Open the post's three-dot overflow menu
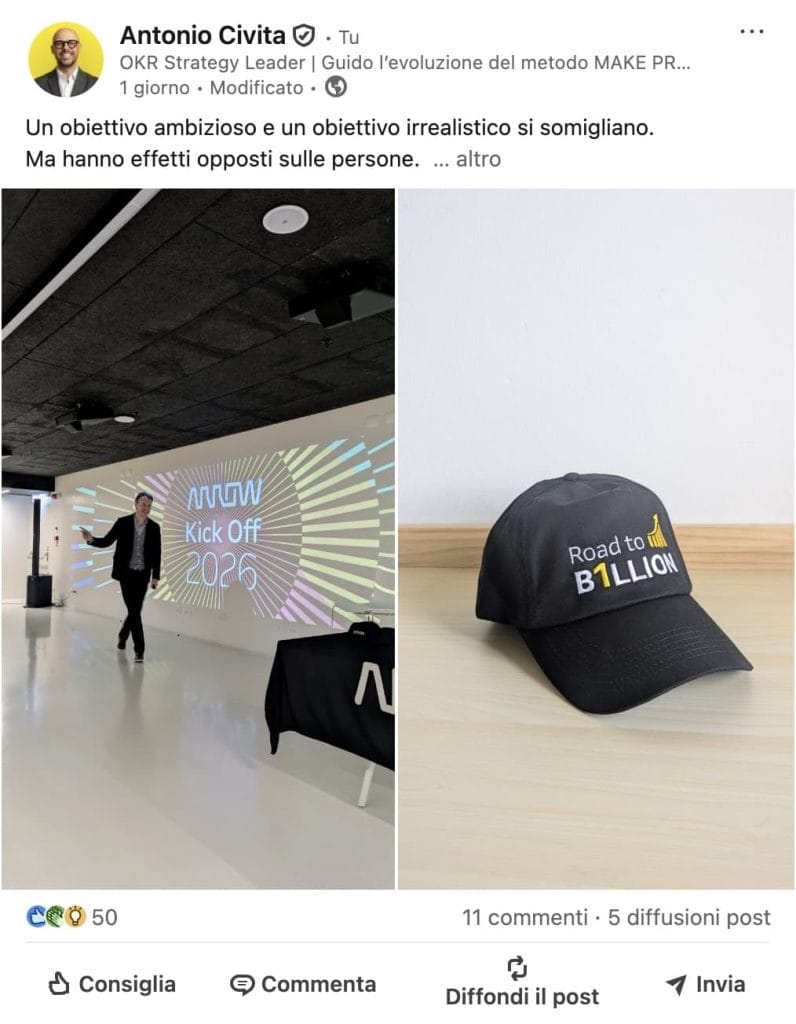Screen dimensions: 796x1024 (751, 32)
